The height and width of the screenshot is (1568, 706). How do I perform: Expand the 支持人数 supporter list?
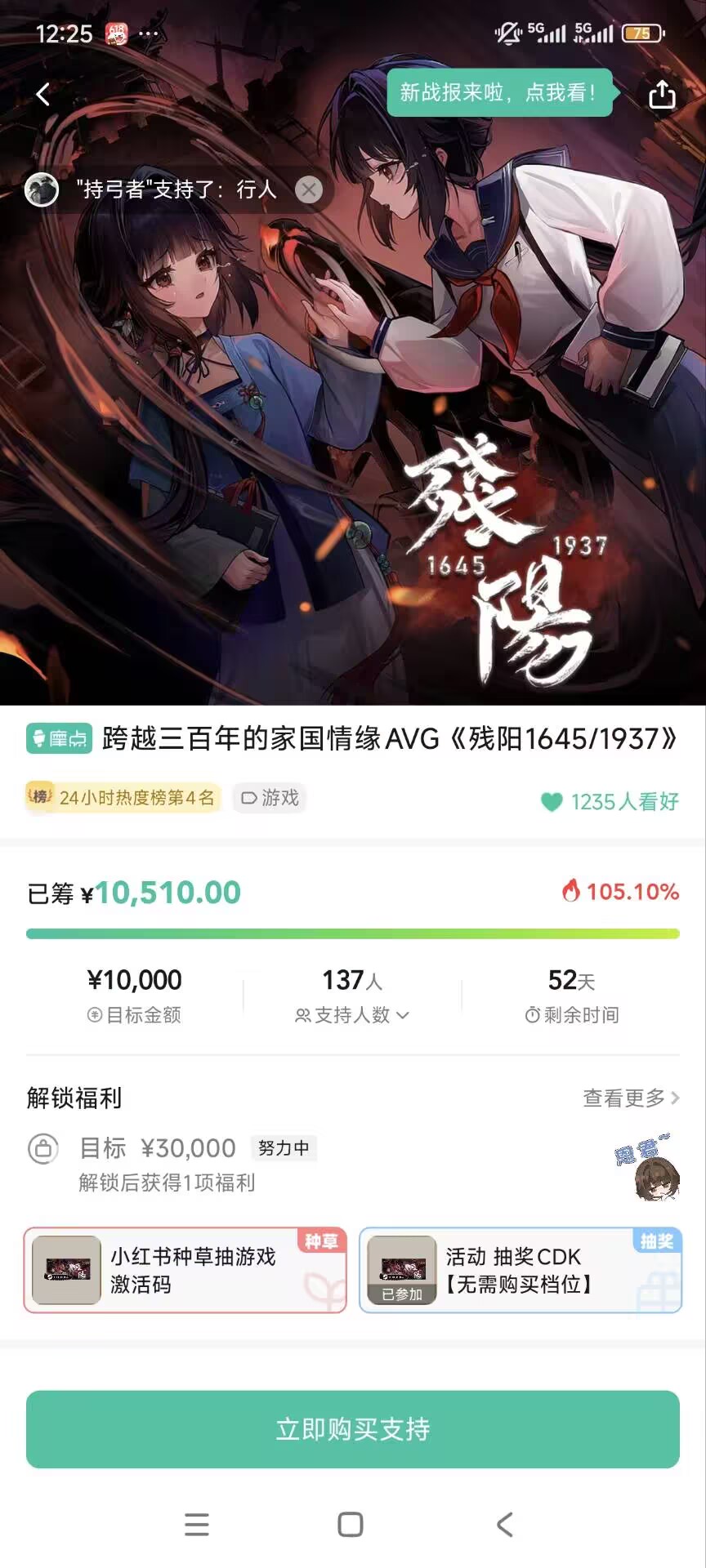click(x=352, y=1014)
